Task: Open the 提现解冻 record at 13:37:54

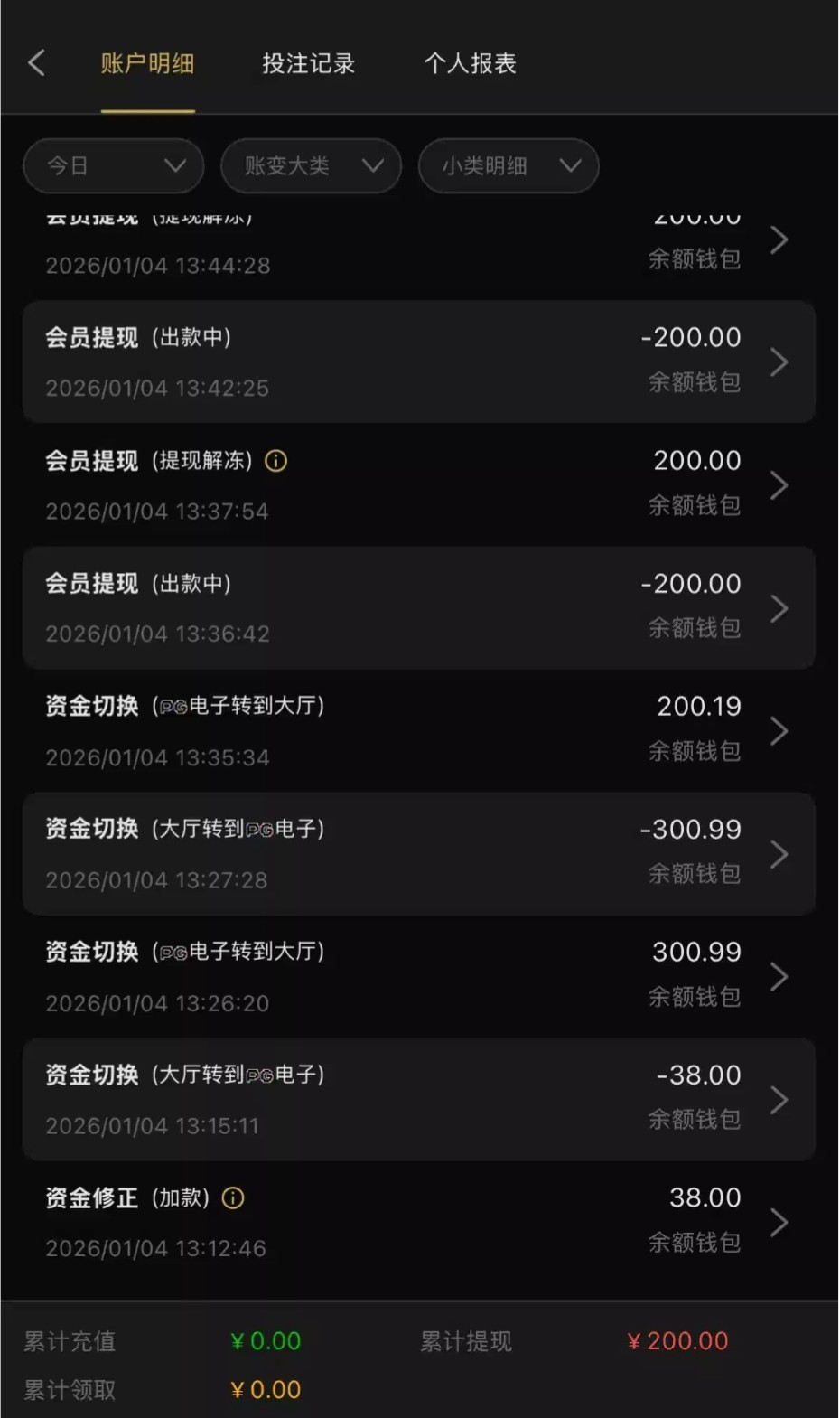Action: [419, 485]
